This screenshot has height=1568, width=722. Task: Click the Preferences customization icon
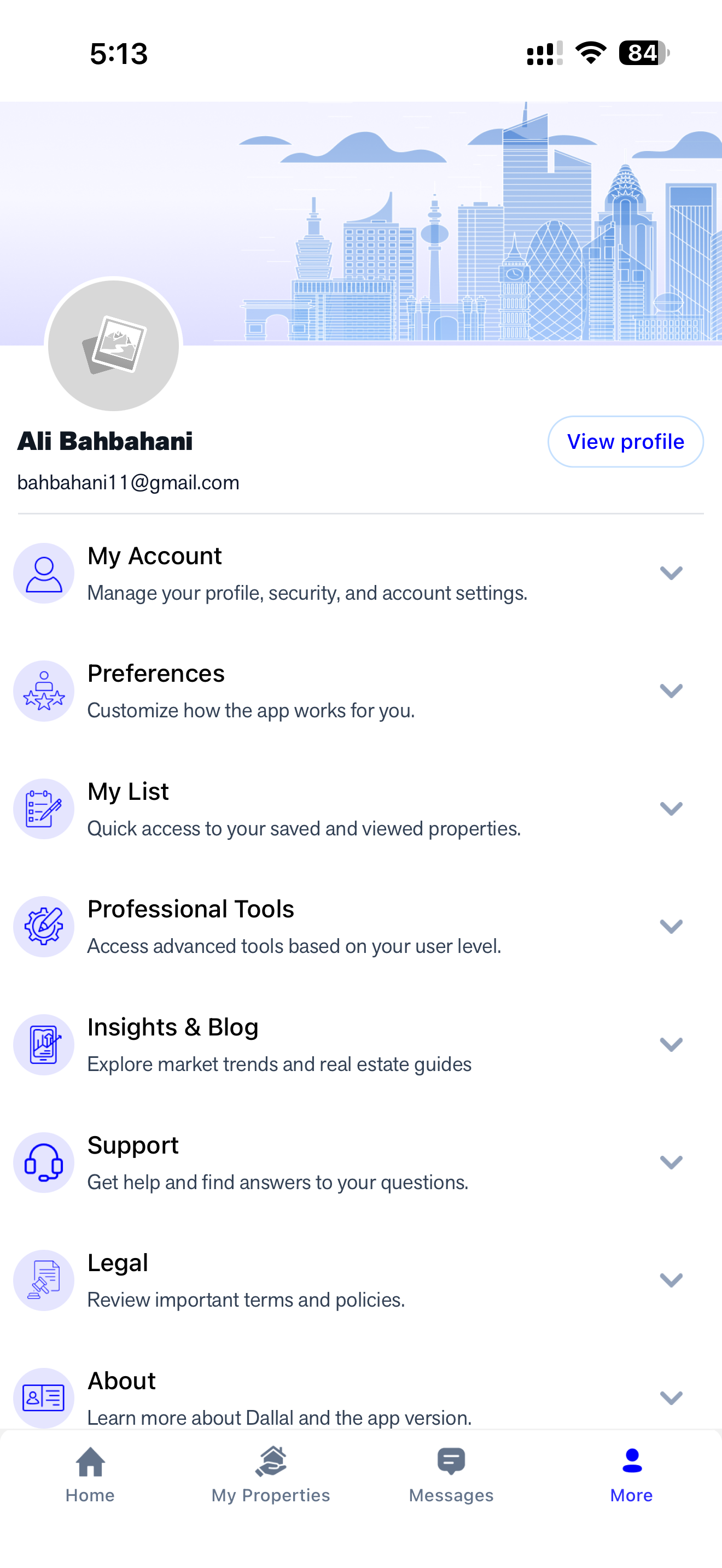click(x=43, y=691)
